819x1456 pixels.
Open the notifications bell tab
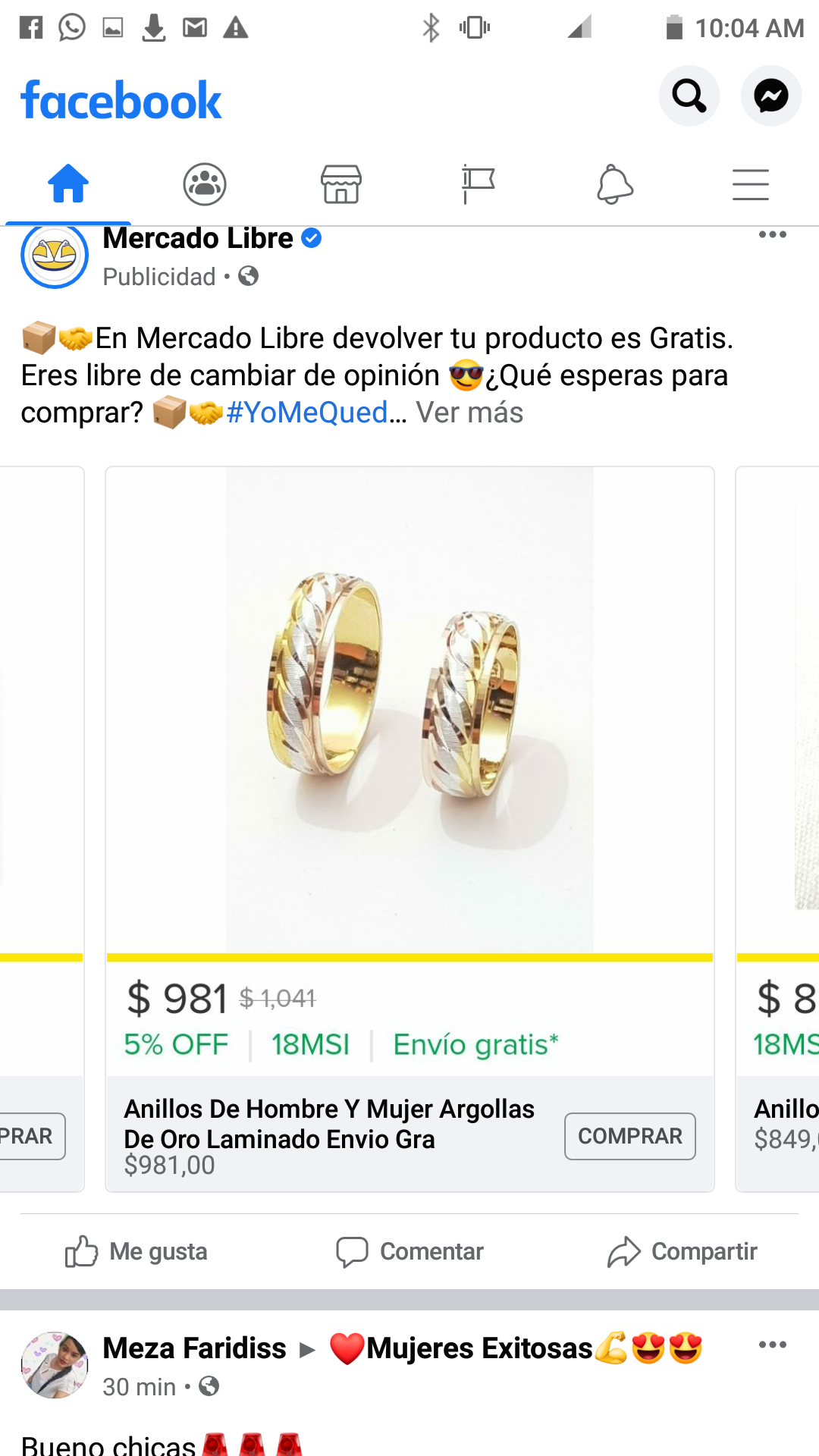614,184
